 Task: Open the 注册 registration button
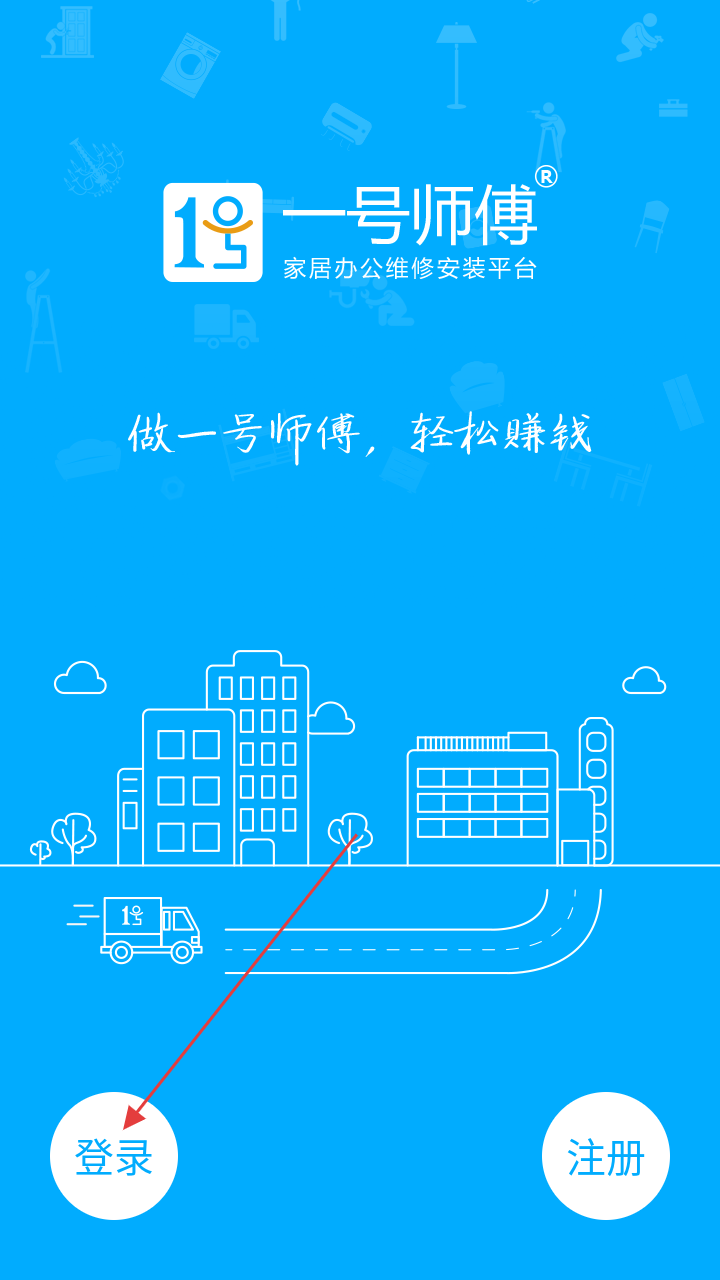[x=606, y=1156]
